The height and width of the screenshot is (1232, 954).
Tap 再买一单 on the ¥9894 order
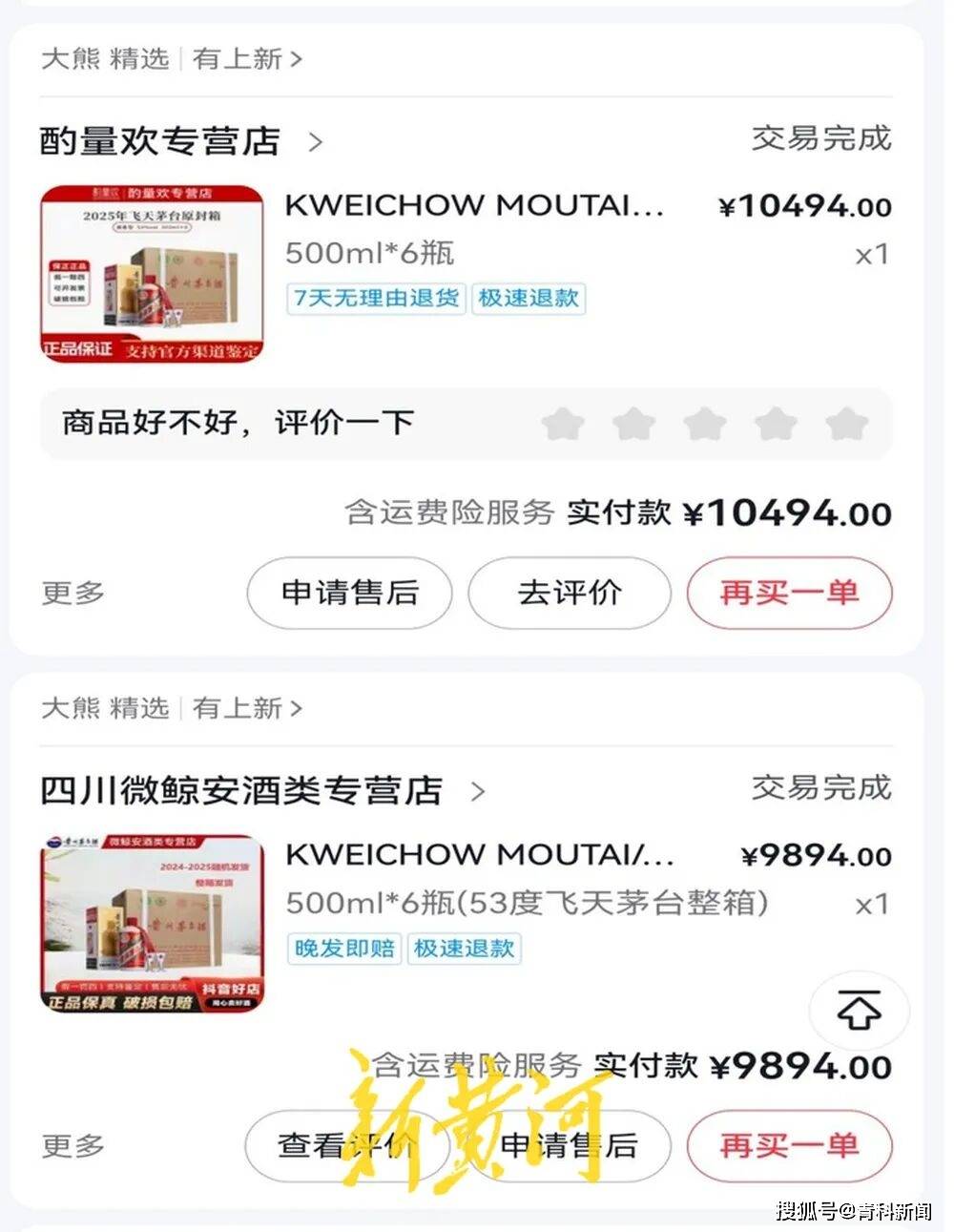click(x=789, y=1145)
